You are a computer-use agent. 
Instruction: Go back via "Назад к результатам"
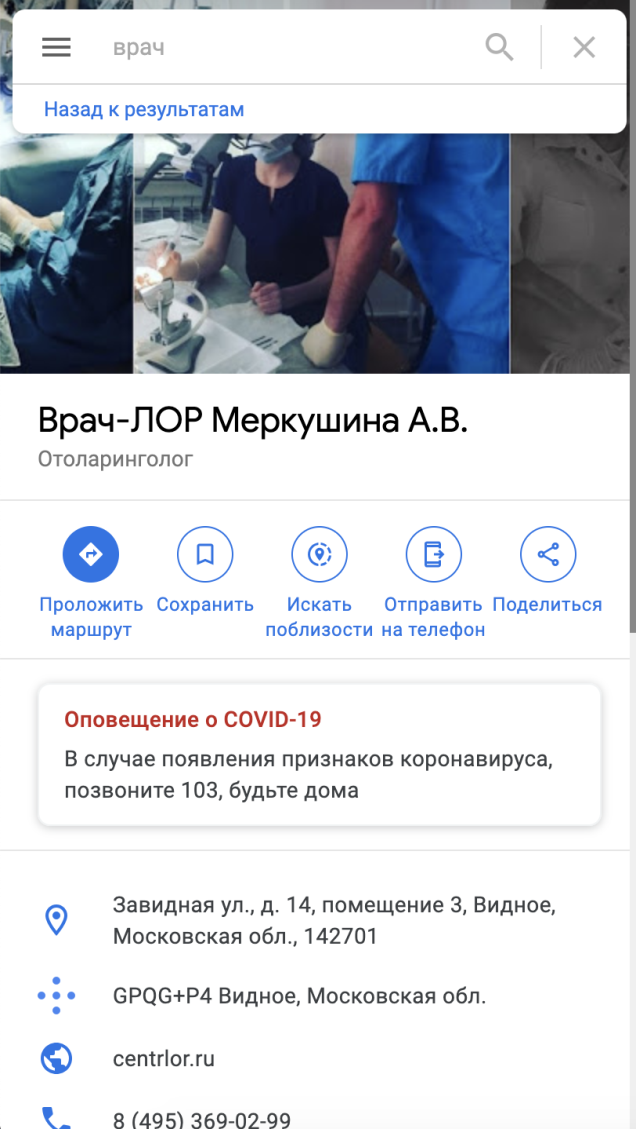pyautogui.click(x=144, y=110)
